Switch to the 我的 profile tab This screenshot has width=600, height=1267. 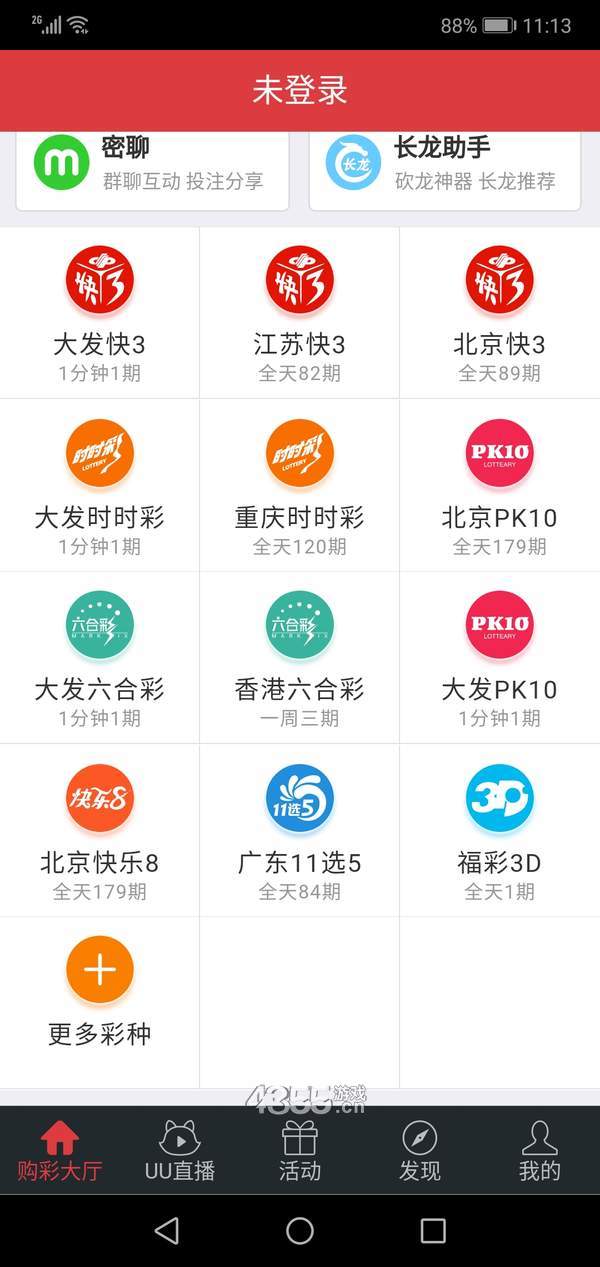tap(540, 1150)
